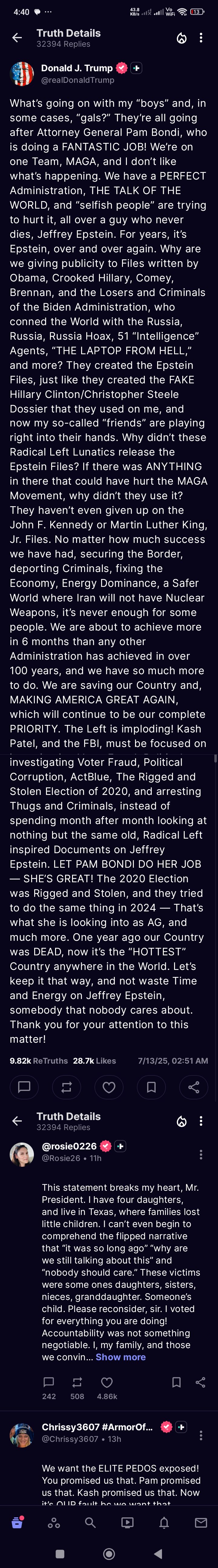The image size is (218, 1568).
Task: ReTruth rosie0226's reply
Action: (x=77, y=1382)
